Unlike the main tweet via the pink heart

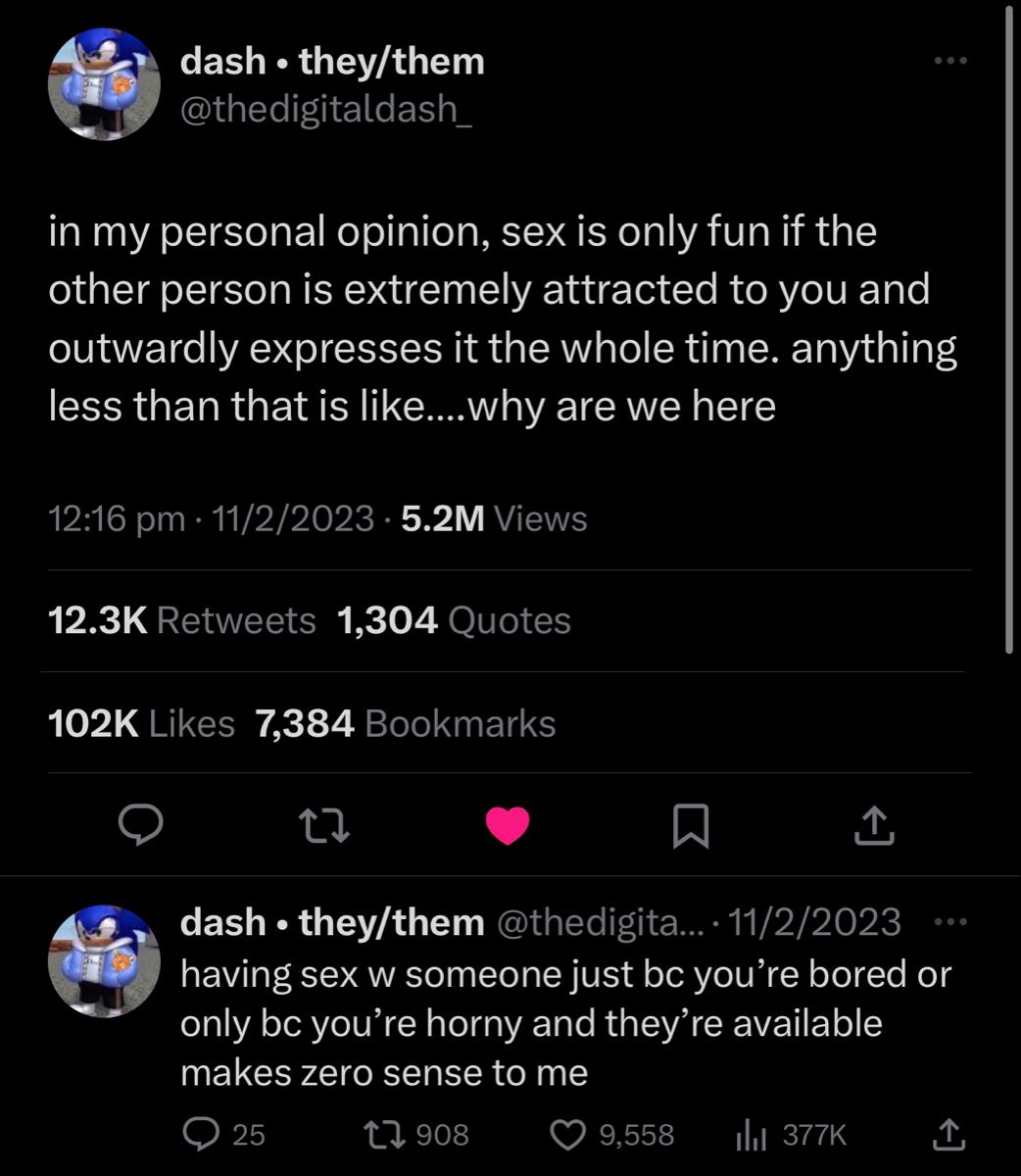(x=508, y=825)
